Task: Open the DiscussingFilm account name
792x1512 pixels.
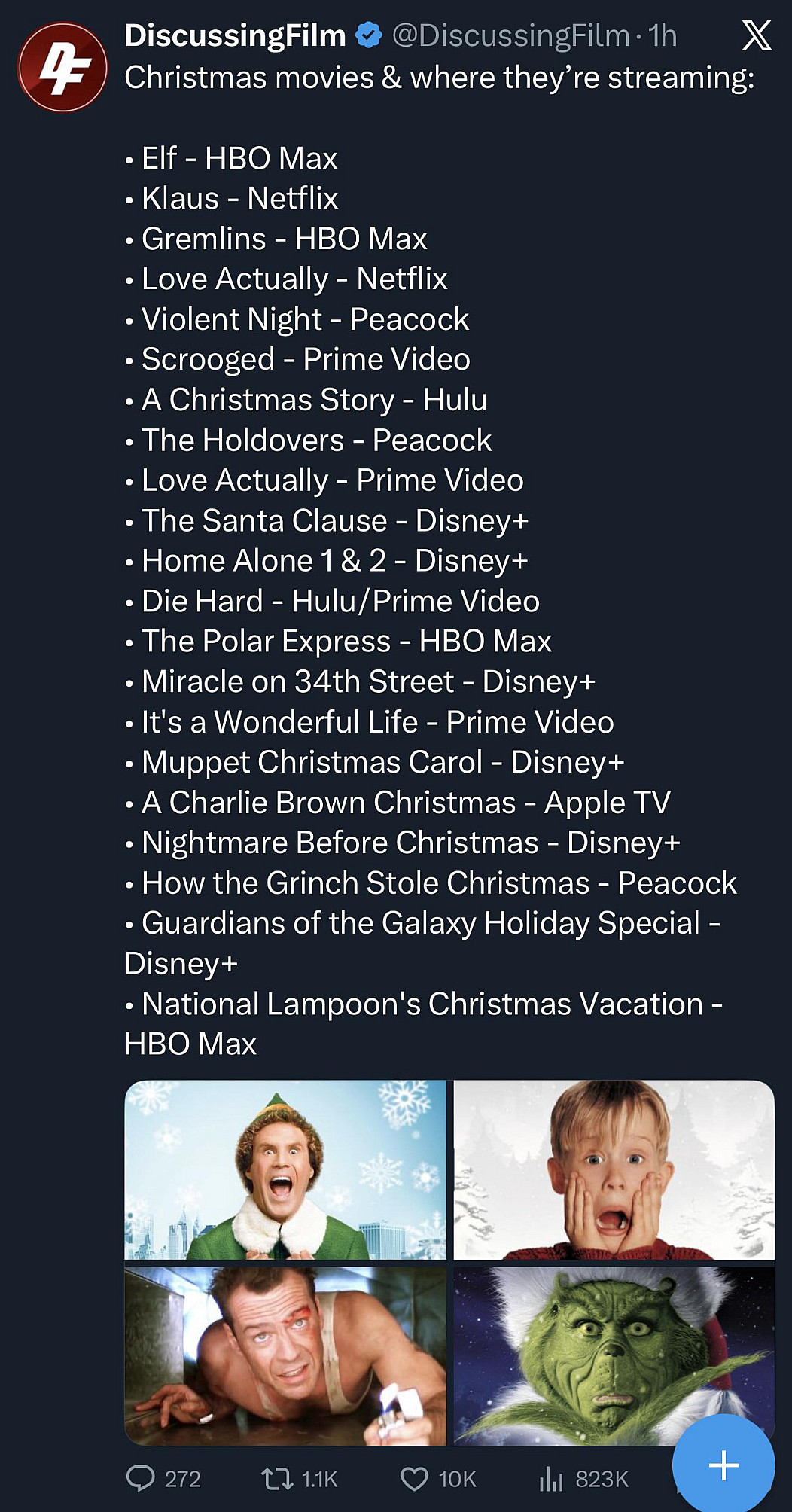Action: tap(235, 35)
